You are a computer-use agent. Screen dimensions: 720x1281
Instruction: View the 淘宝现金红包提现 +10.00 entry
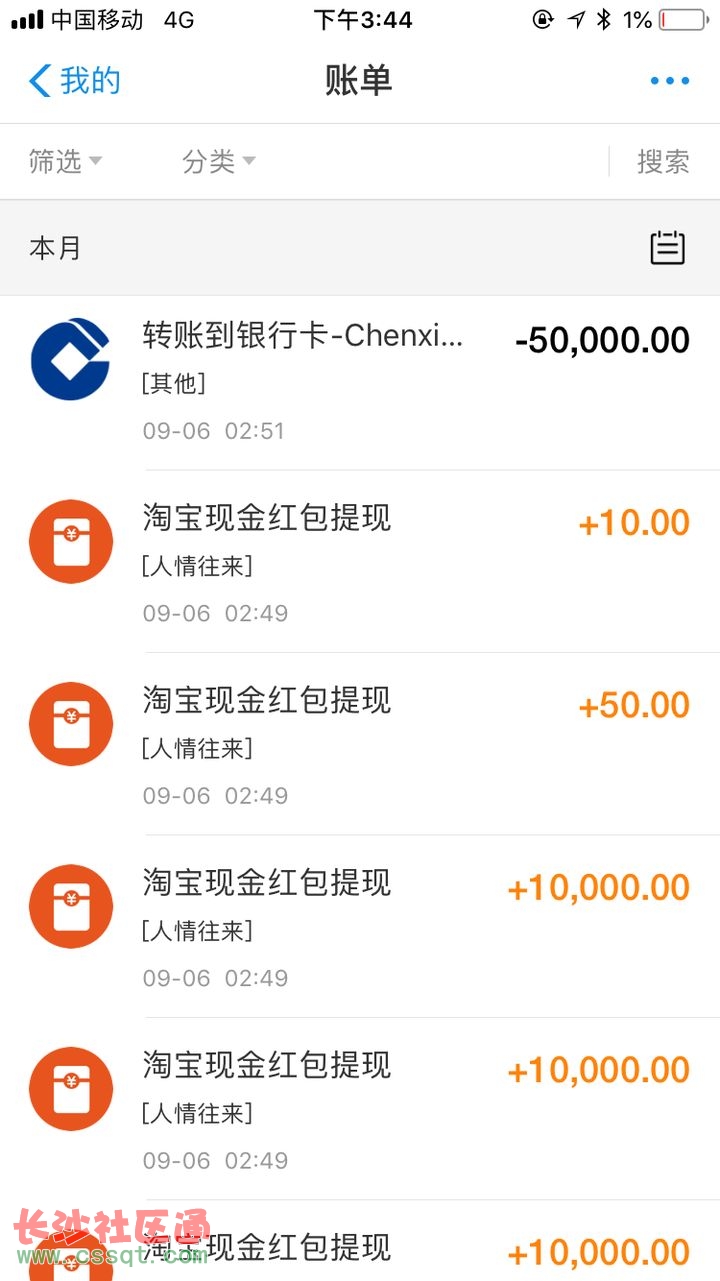(360, 562)
